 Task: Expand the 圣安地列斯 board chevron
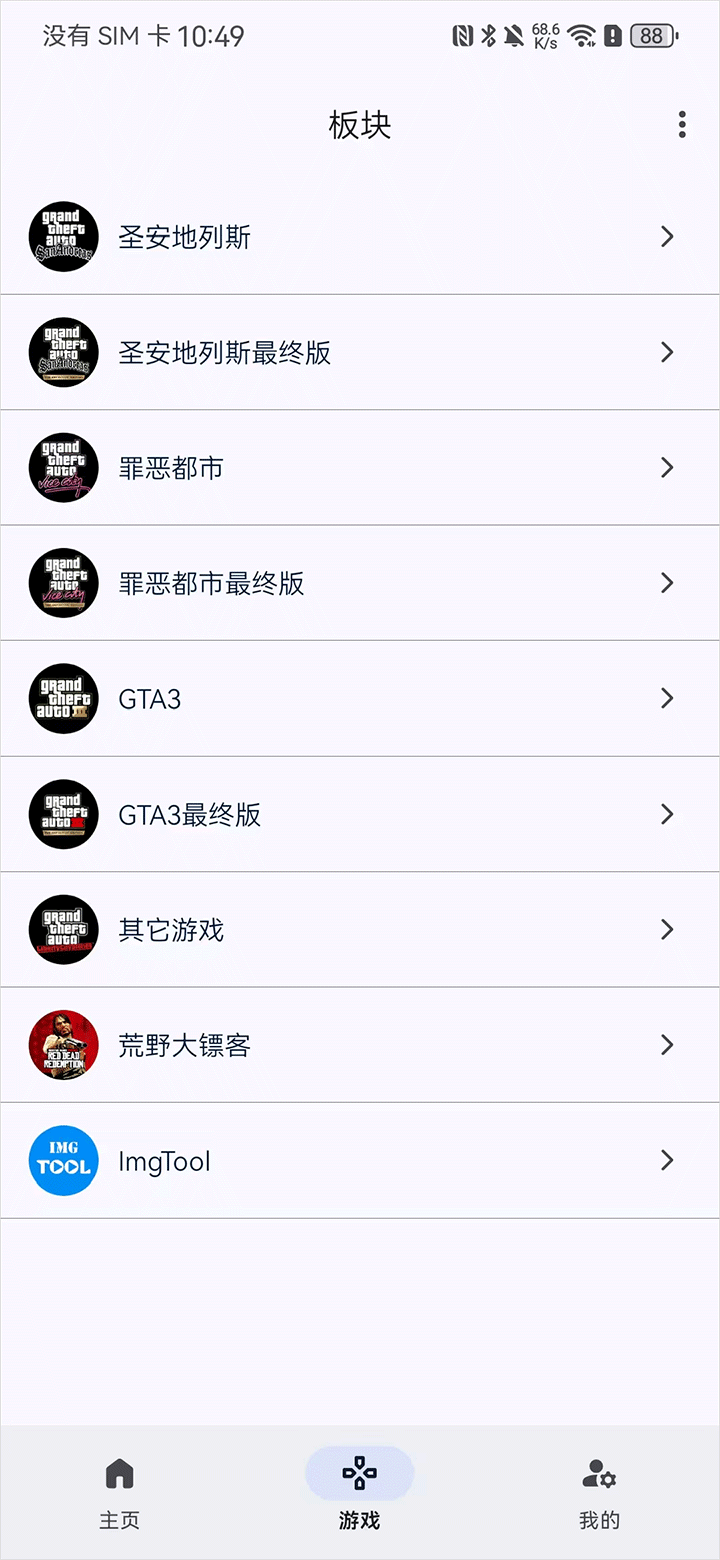coord(667,237)
